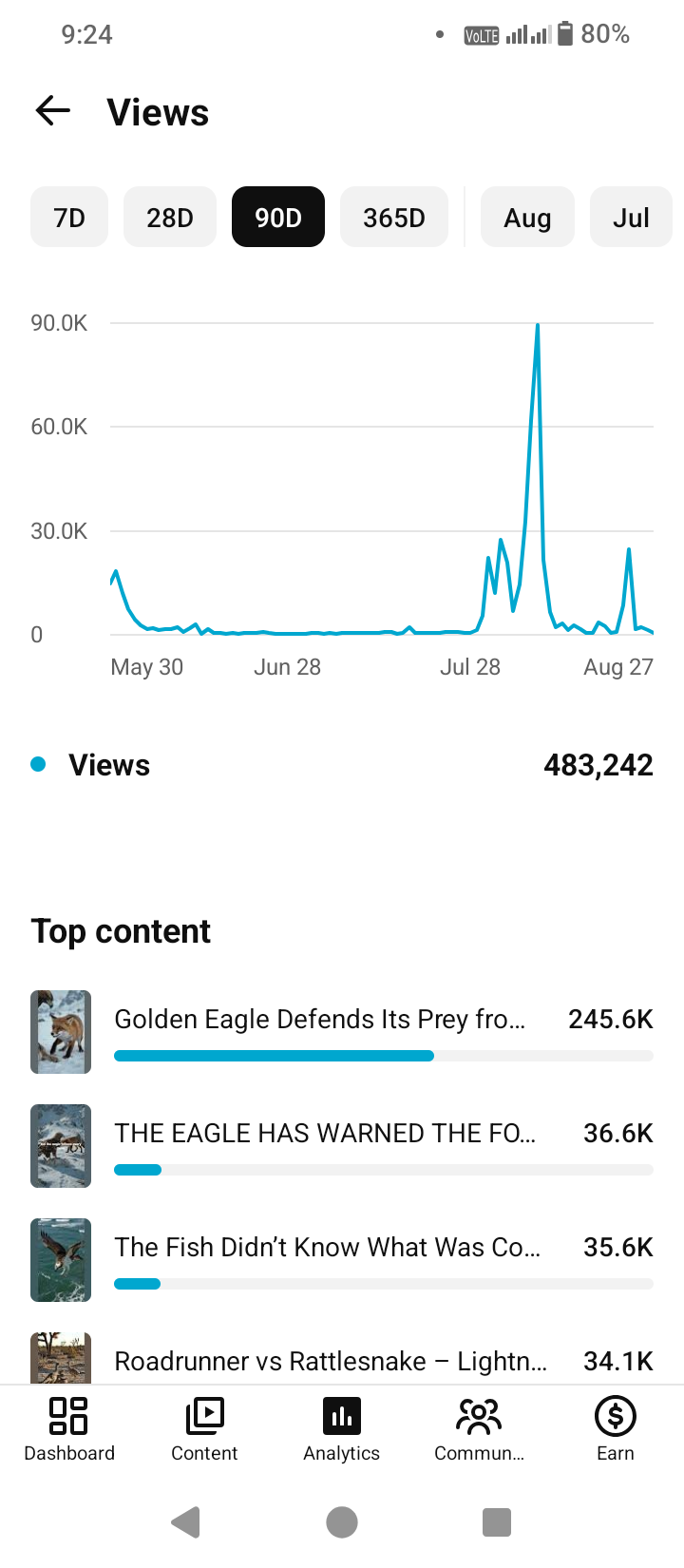Go back from the Views screen
Image resolution: width=684 pixels, height=1568 pixels.
point(53,111)
